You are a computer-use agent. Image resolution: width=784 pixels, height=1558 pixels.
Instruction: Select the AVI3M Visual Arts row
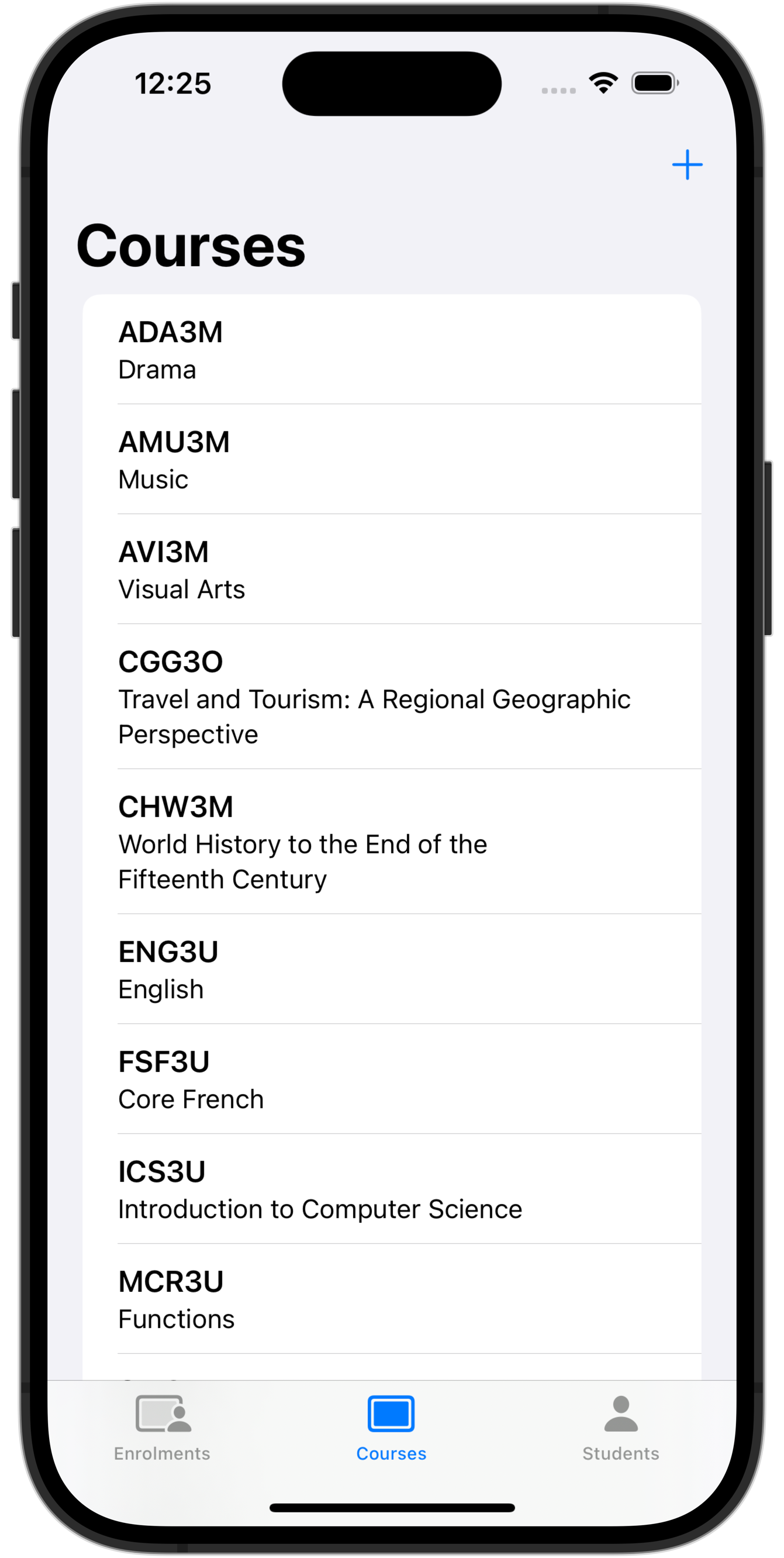[392, 568]
